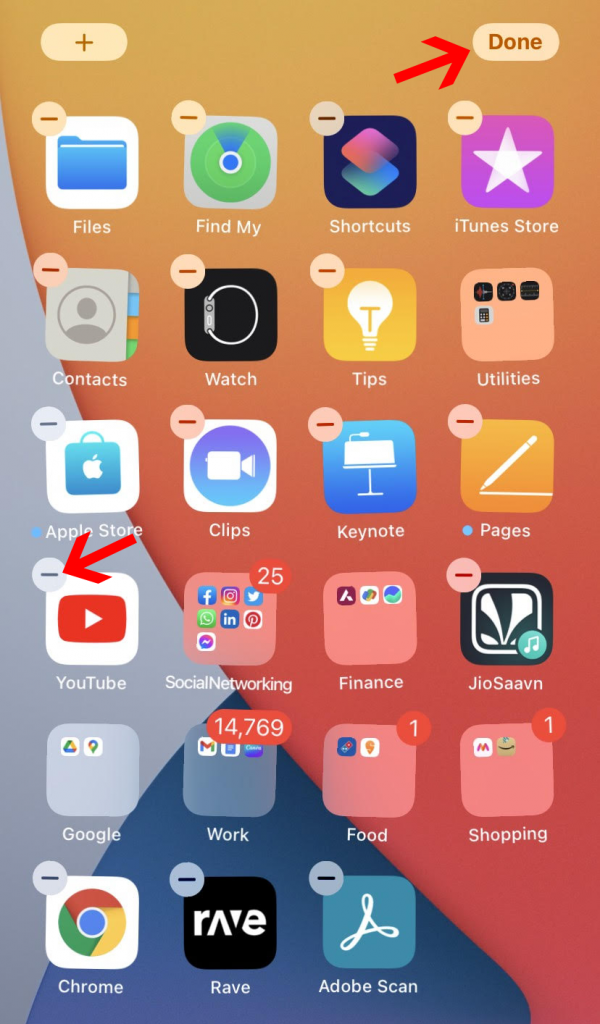Add a widget with the plus button
The image size is (600, 1024).
(84, 42)
